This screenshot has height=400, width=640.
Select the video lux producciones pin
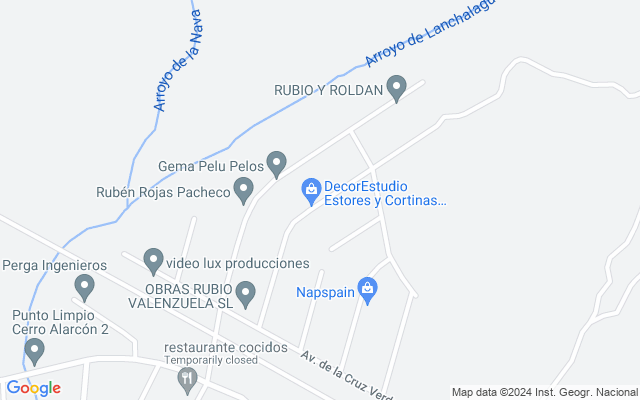click(x=153, y=261)
